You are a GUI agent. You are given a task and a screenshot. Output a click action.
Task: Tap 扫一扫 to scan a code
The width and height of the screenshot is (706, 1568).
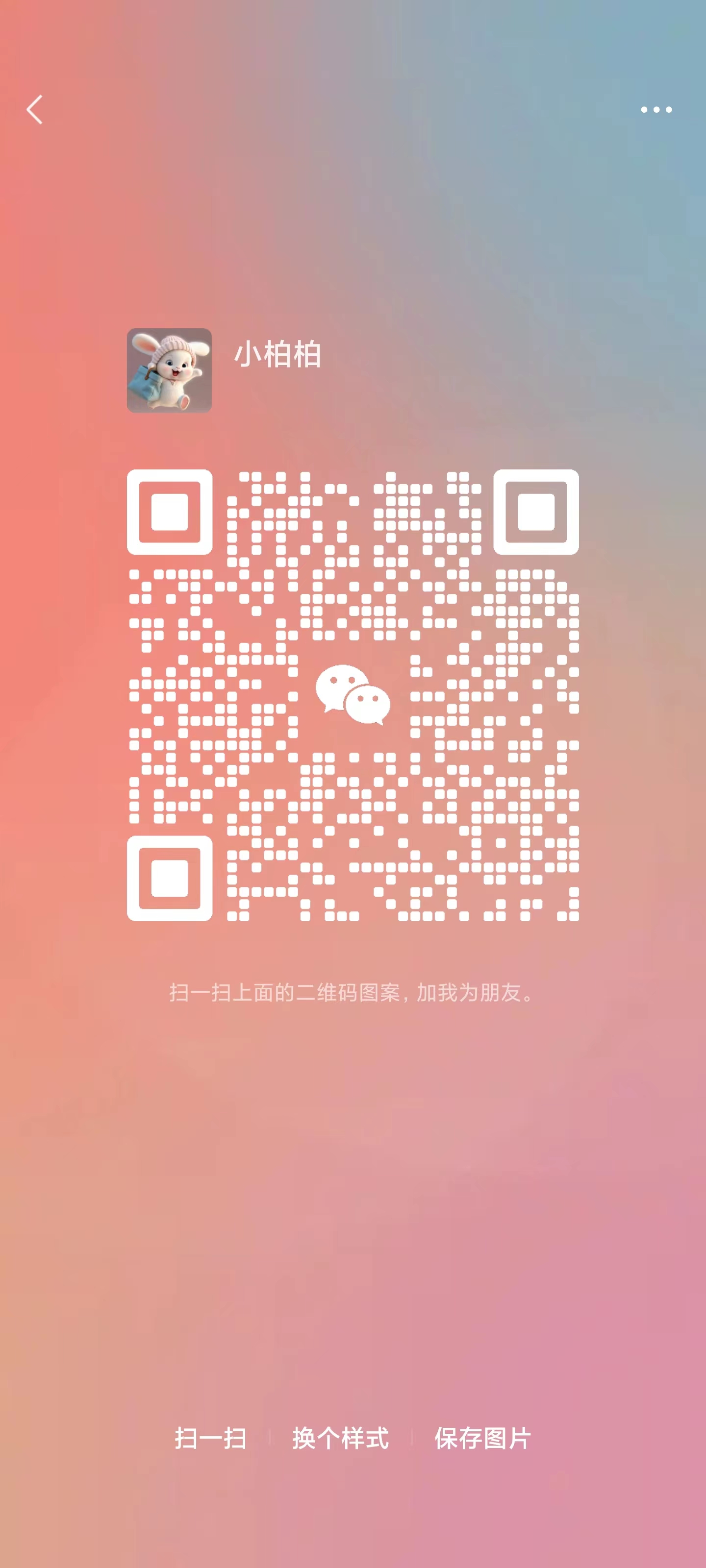[211, 1438]
